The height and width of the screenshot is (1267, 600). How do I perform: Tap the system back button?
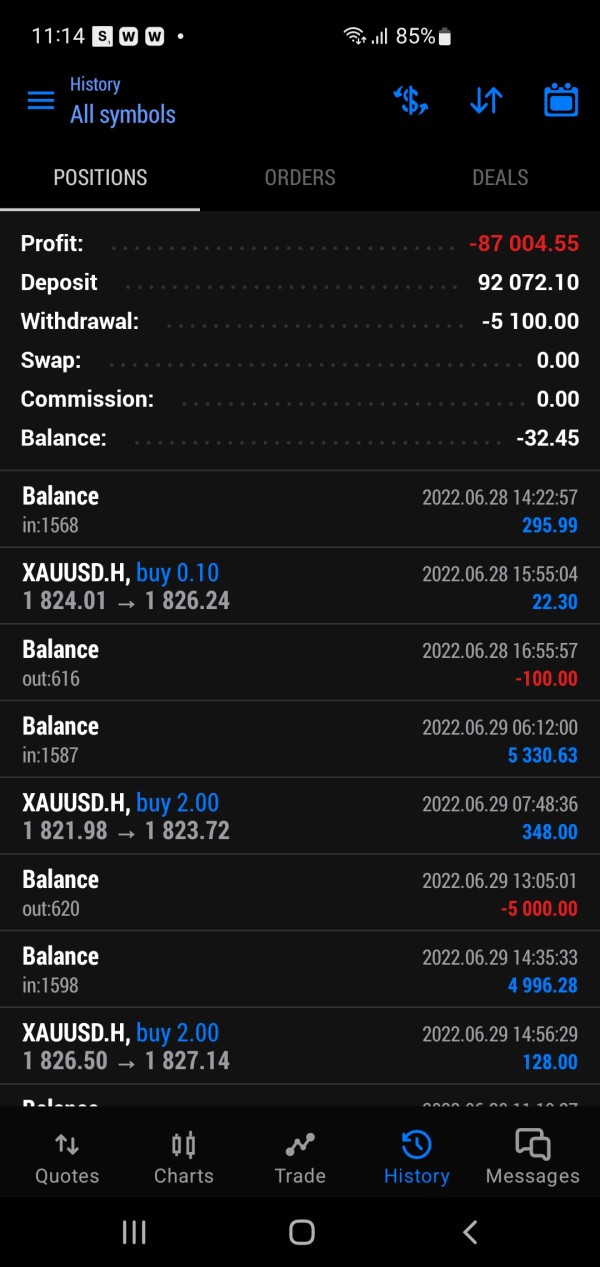470,1232
